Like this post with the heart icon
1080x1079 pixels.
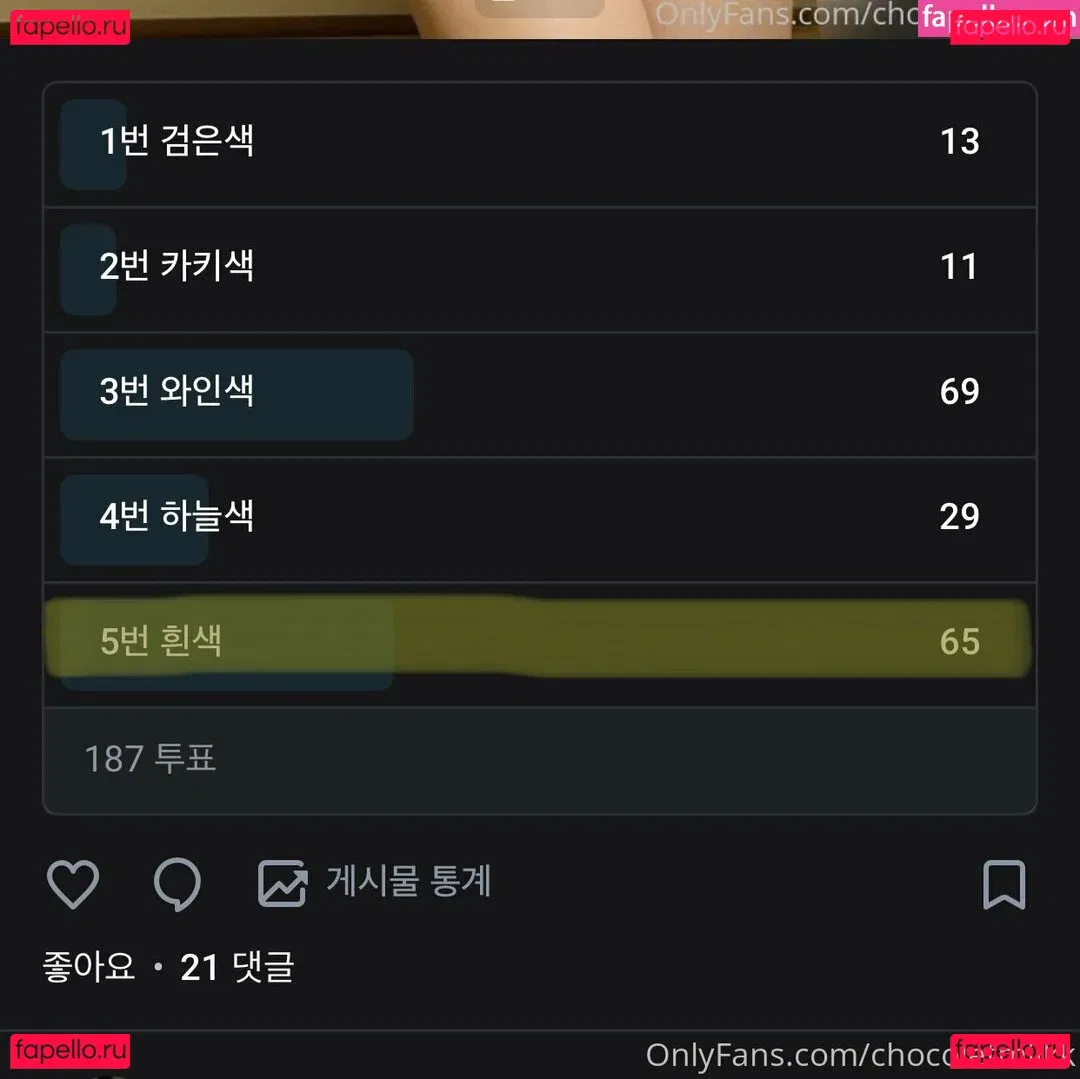point(73,884)
